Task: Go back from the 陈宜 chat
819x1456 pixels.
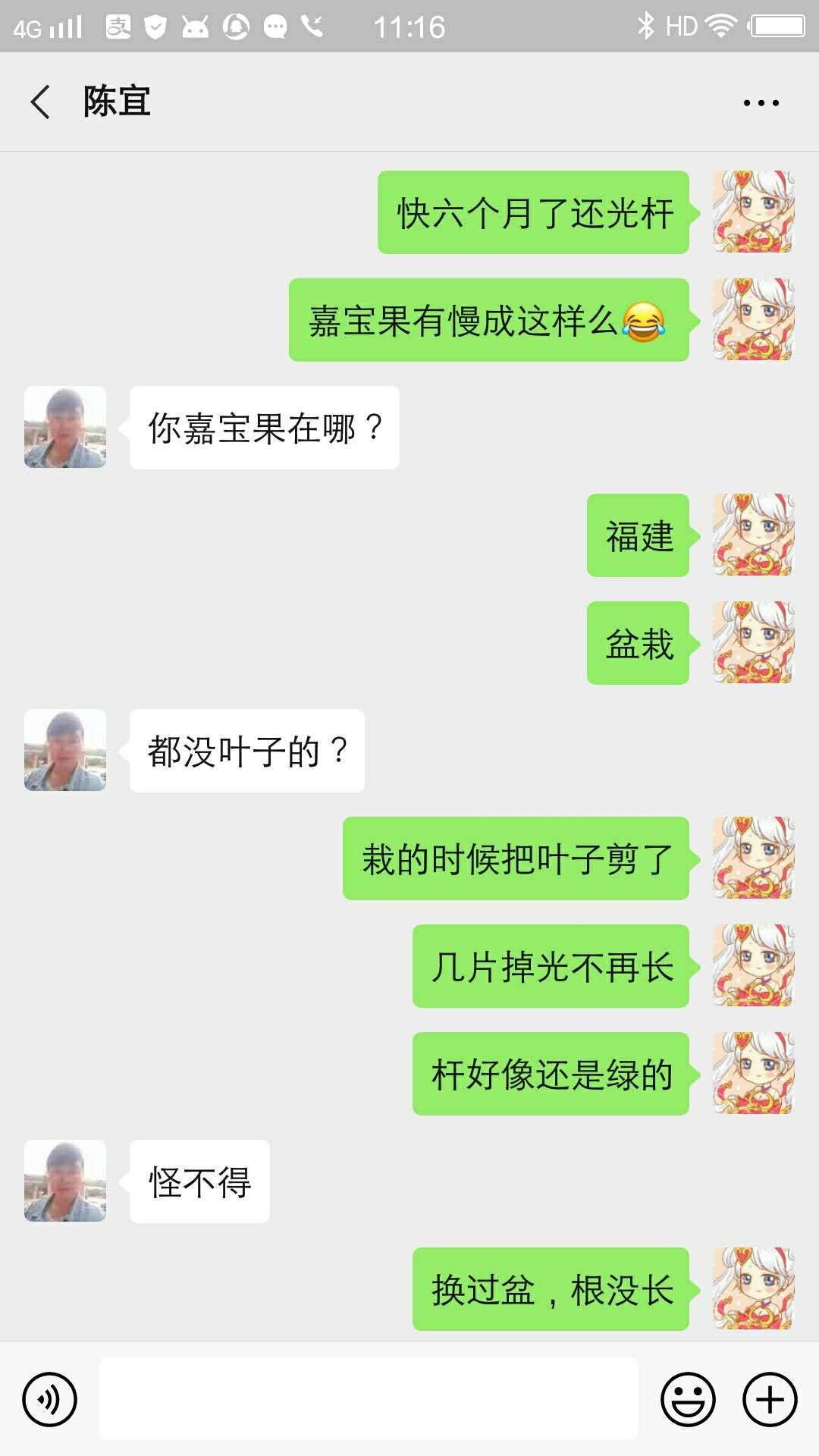Action: tap(40, 102)
